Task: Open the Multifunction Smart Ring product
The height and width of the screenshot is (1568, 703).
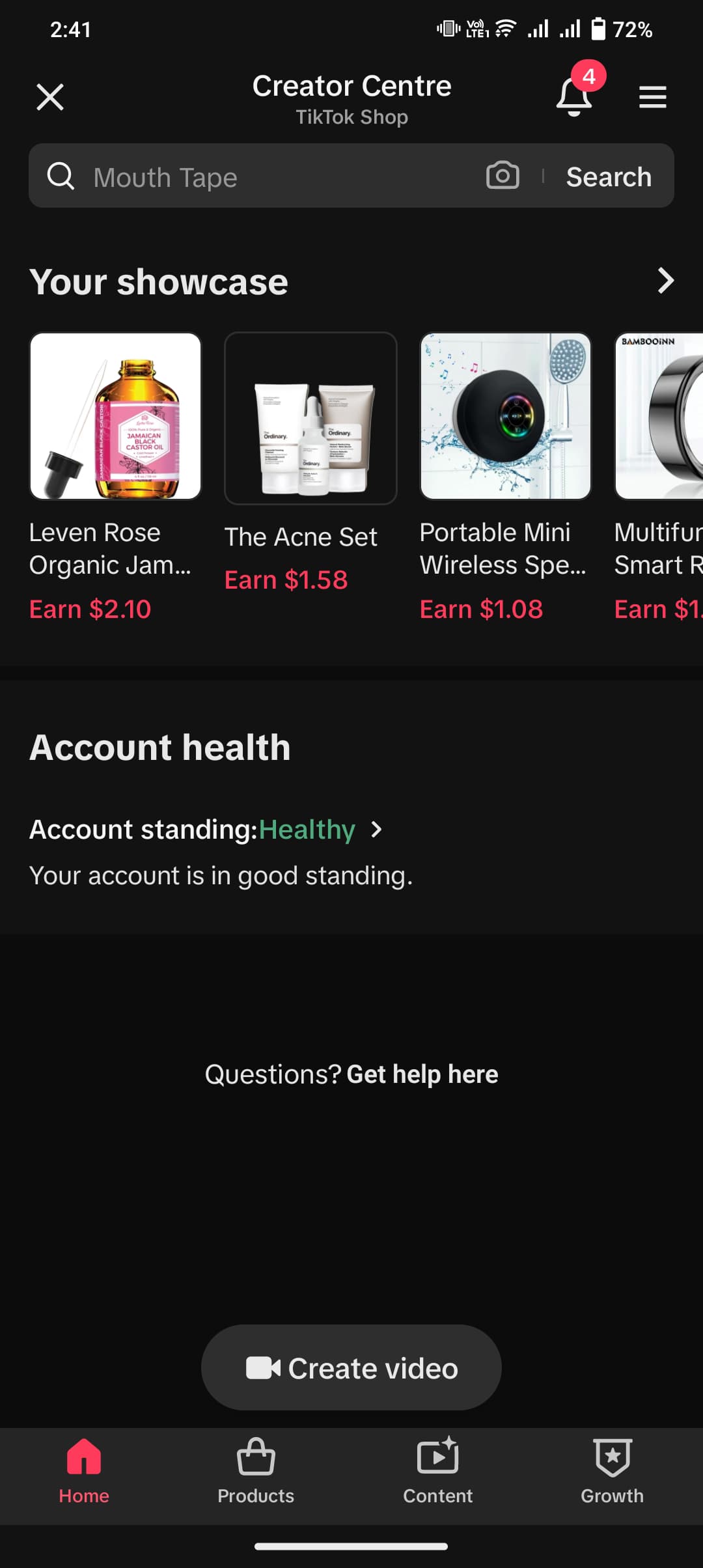Action: coord(659,417)
